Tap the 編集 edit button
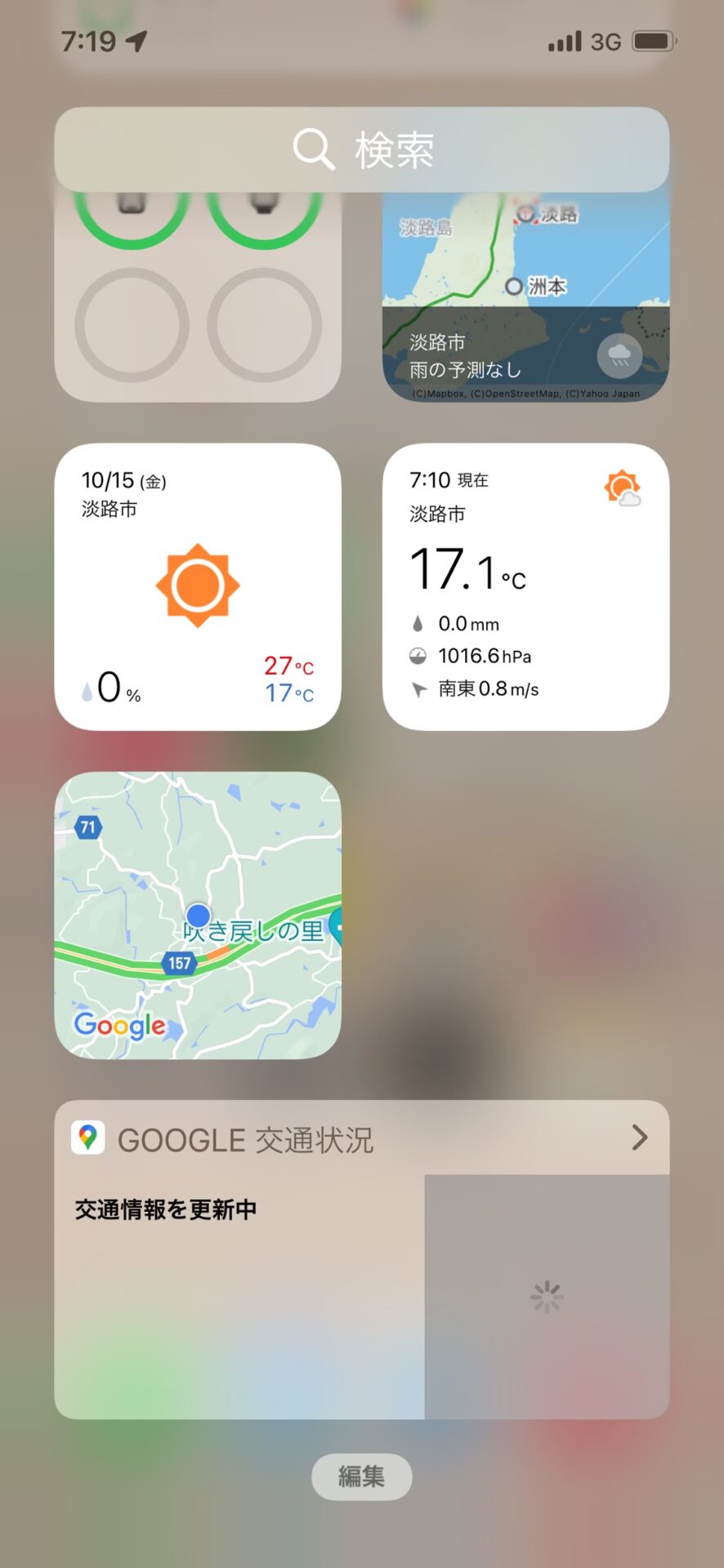 (361, 1476)
